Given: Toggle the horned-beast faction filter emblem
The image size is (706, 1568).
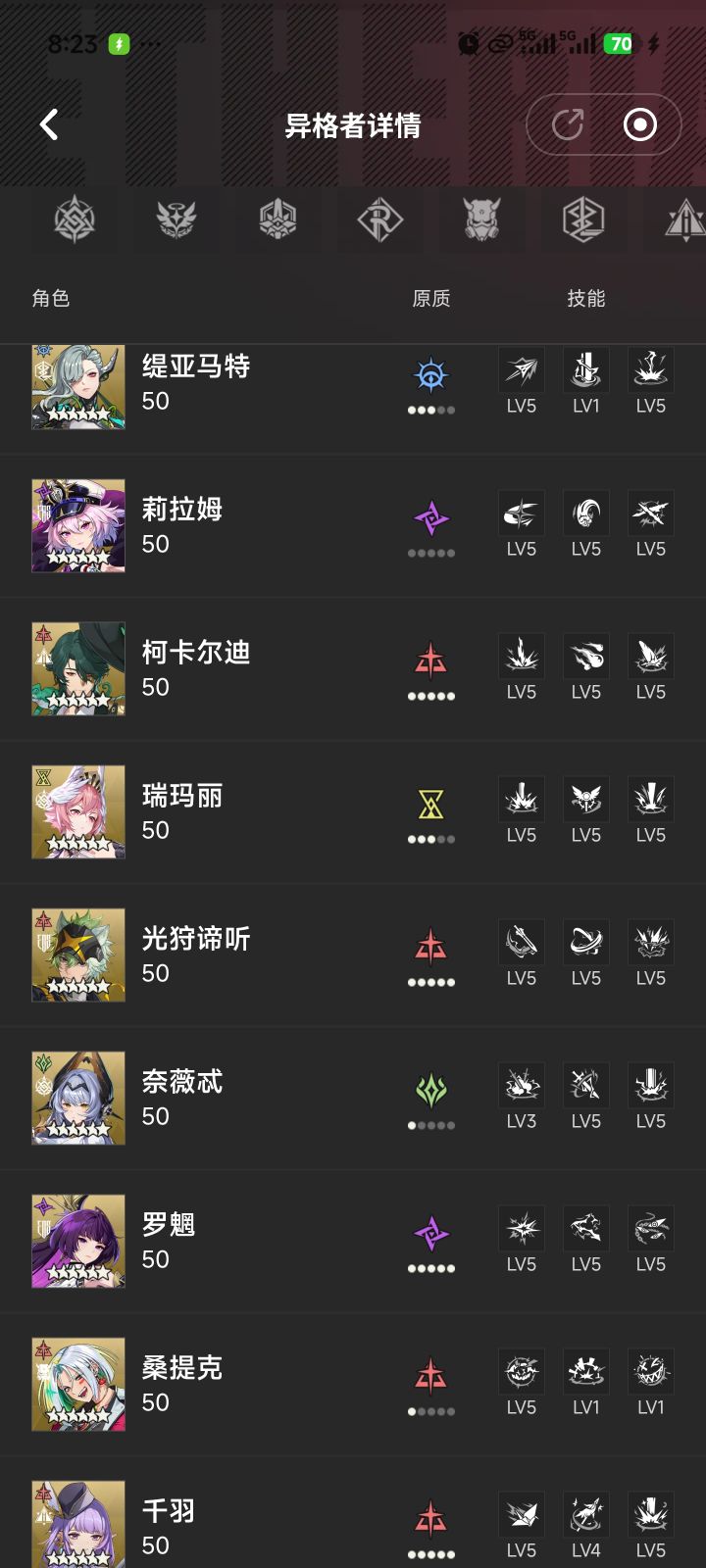Looking at the screenshot, I should click(479, 220).
